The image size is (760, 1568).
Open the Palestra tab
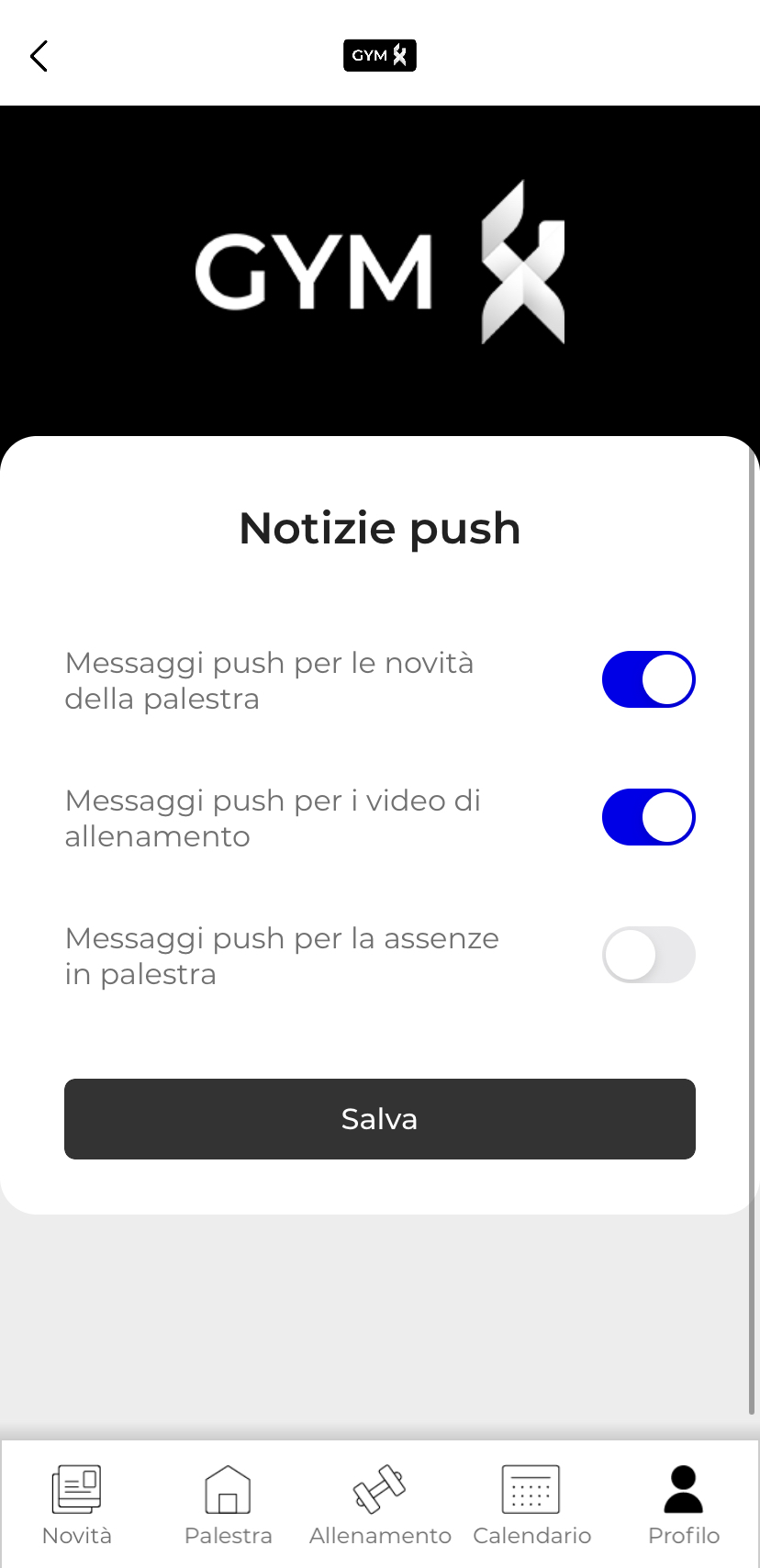pos(229,1506)
